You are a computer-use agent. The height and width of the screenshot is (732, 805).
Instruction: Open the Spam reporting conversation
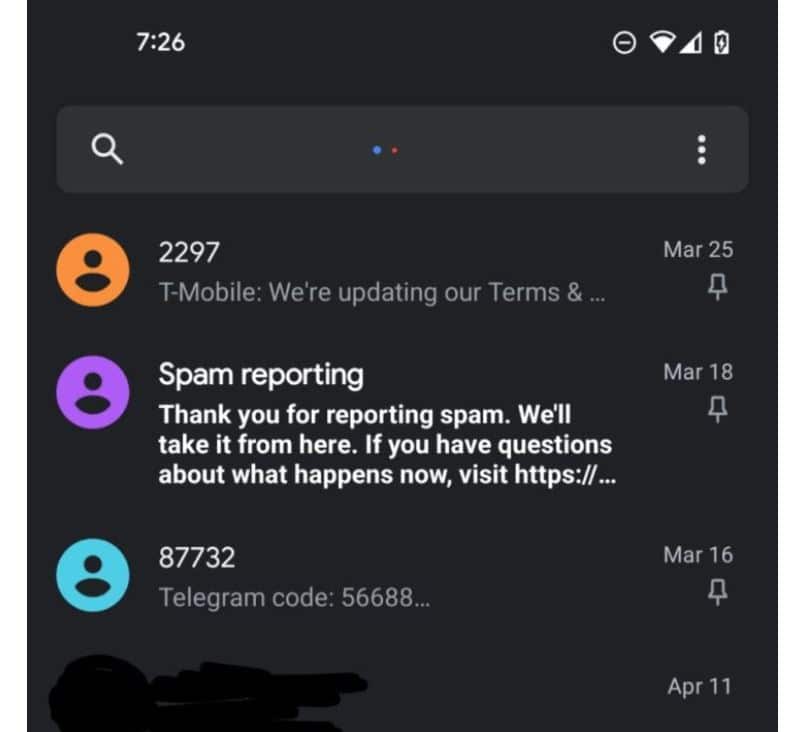[400, 425]
